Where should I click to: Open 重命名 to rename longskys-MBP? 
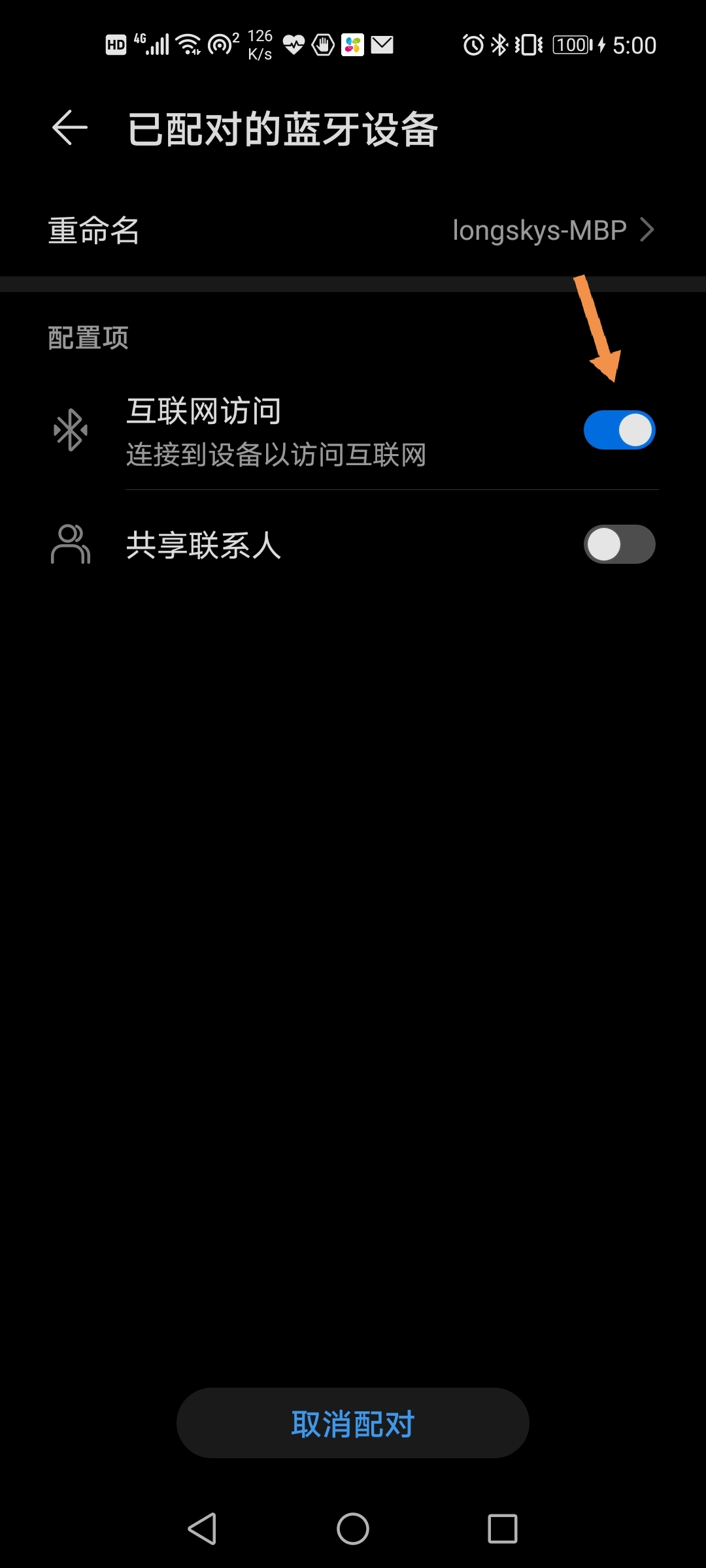coord(353,231)
